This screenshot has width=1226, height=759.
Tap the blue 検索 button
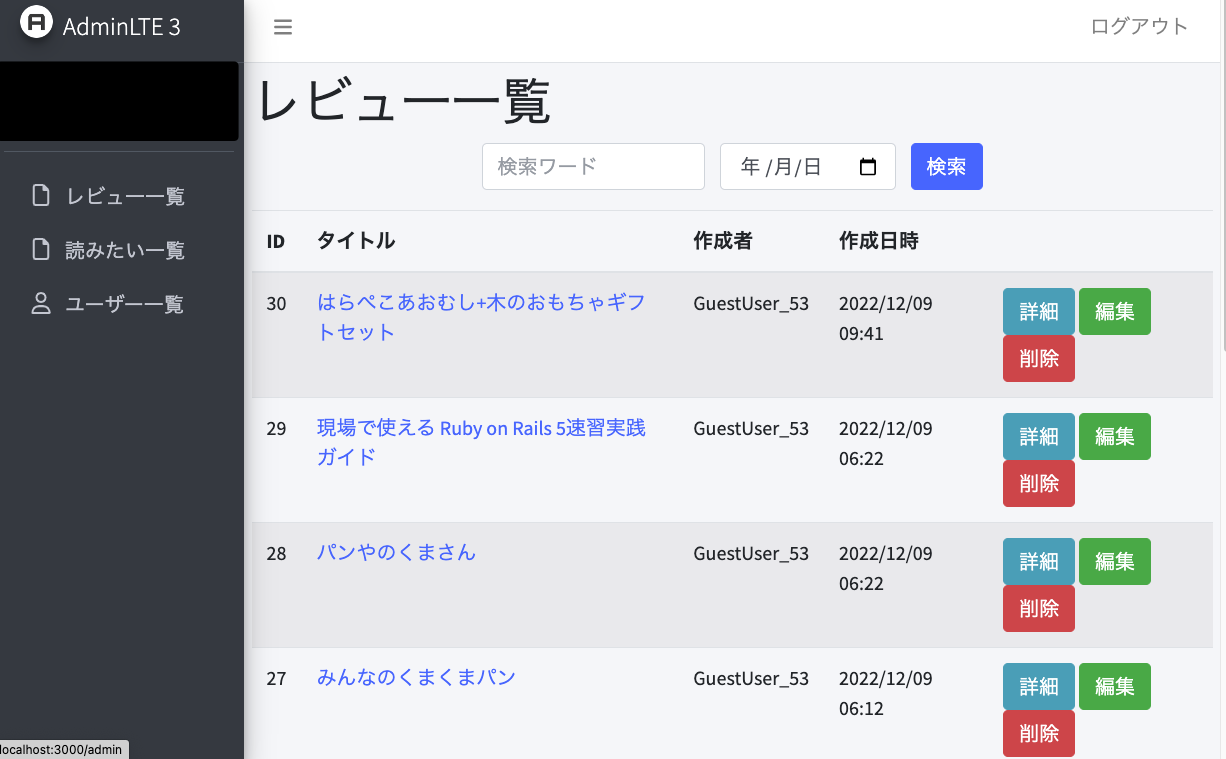[946, 167]
